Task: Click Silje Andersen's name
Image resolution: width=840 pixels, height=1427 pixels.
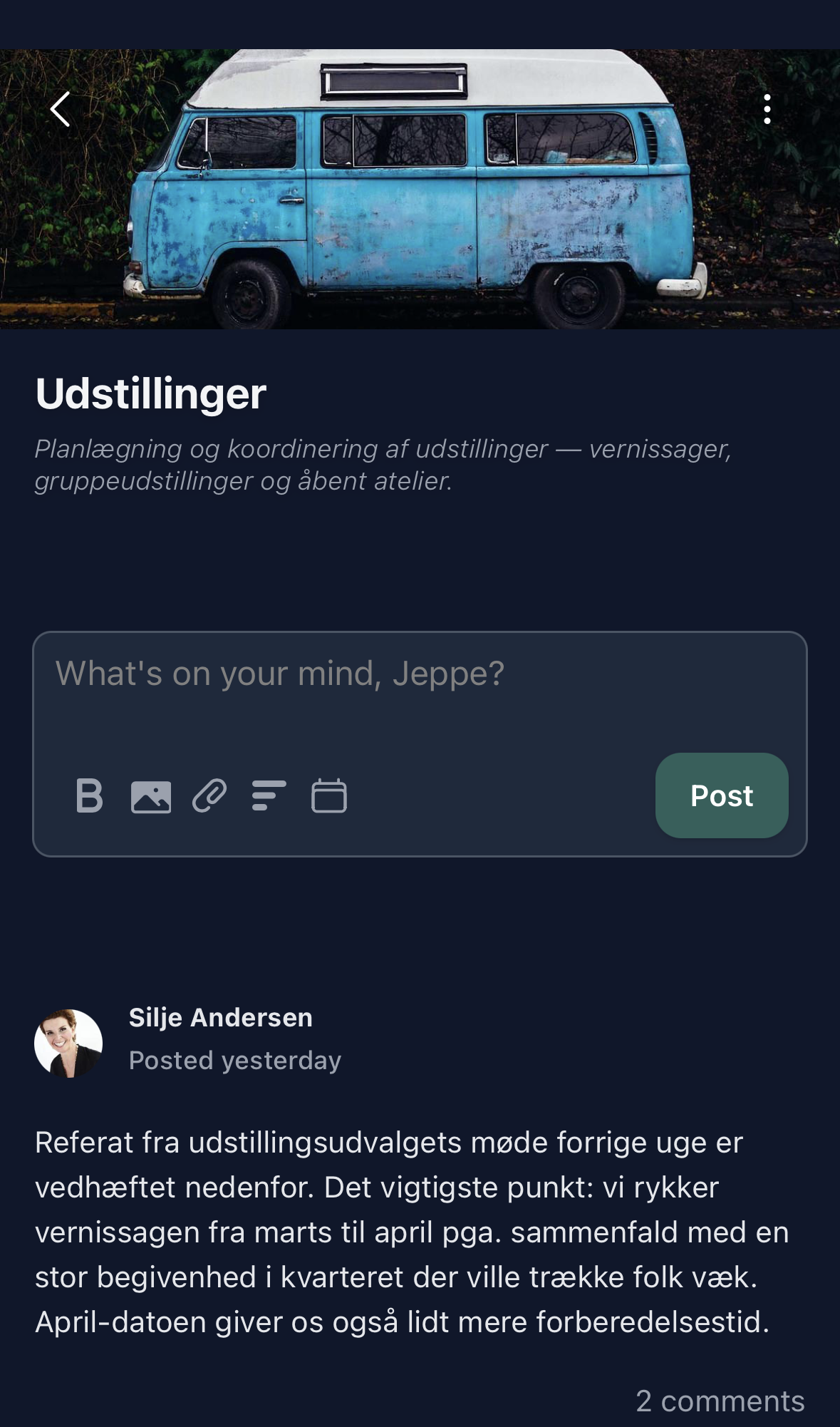Action: 219,1018
